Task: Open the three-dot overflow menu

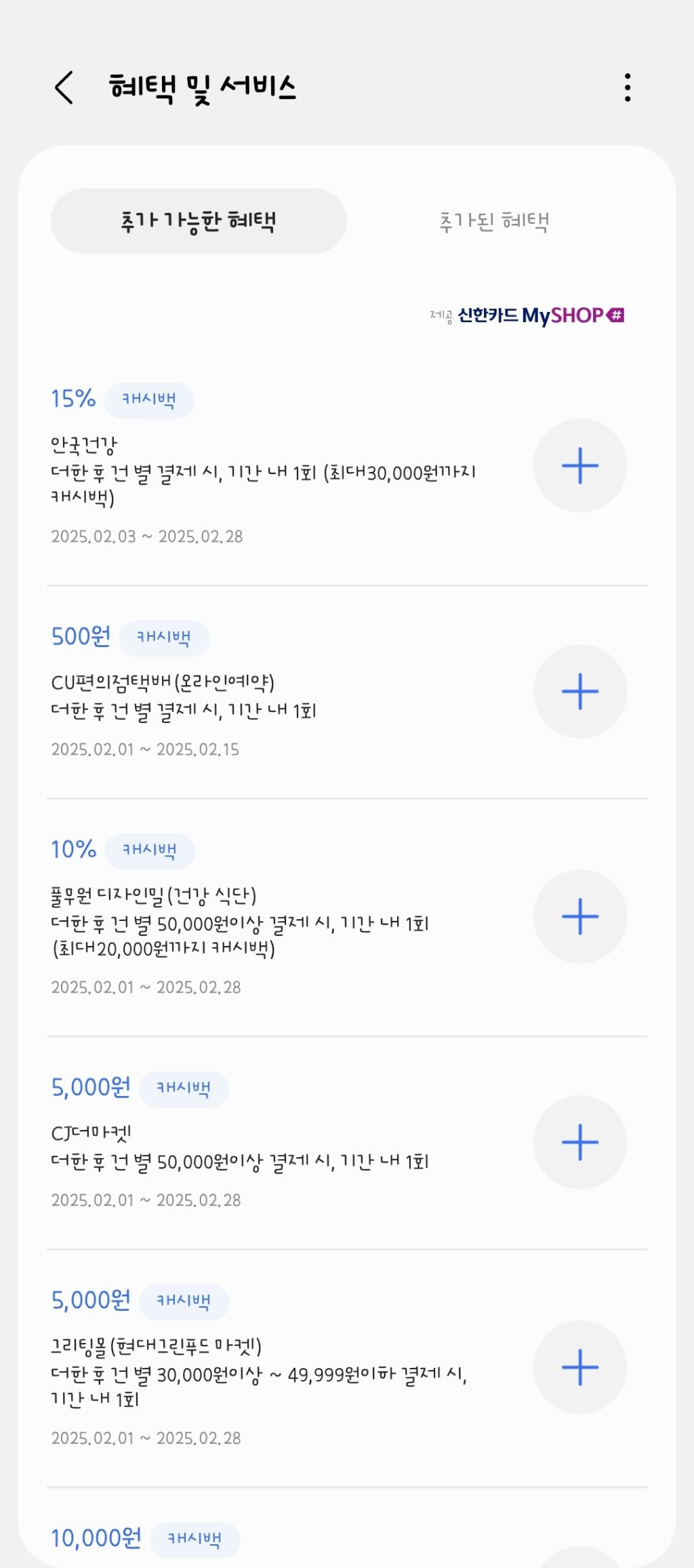Action: [628, 87]
